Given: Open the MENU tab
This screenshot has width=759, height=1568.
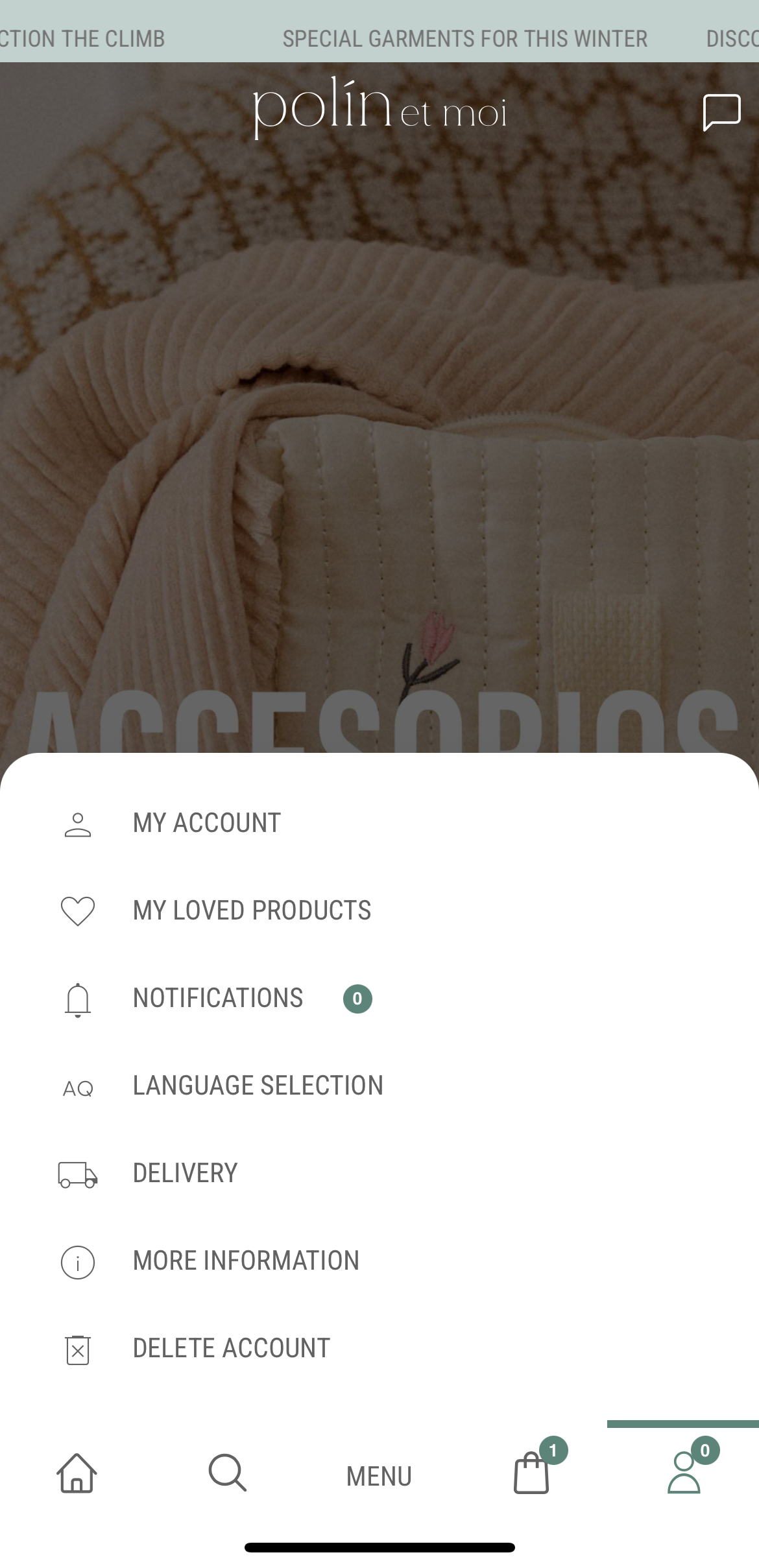Looking at the screenshot, I should click(379, 1476).
